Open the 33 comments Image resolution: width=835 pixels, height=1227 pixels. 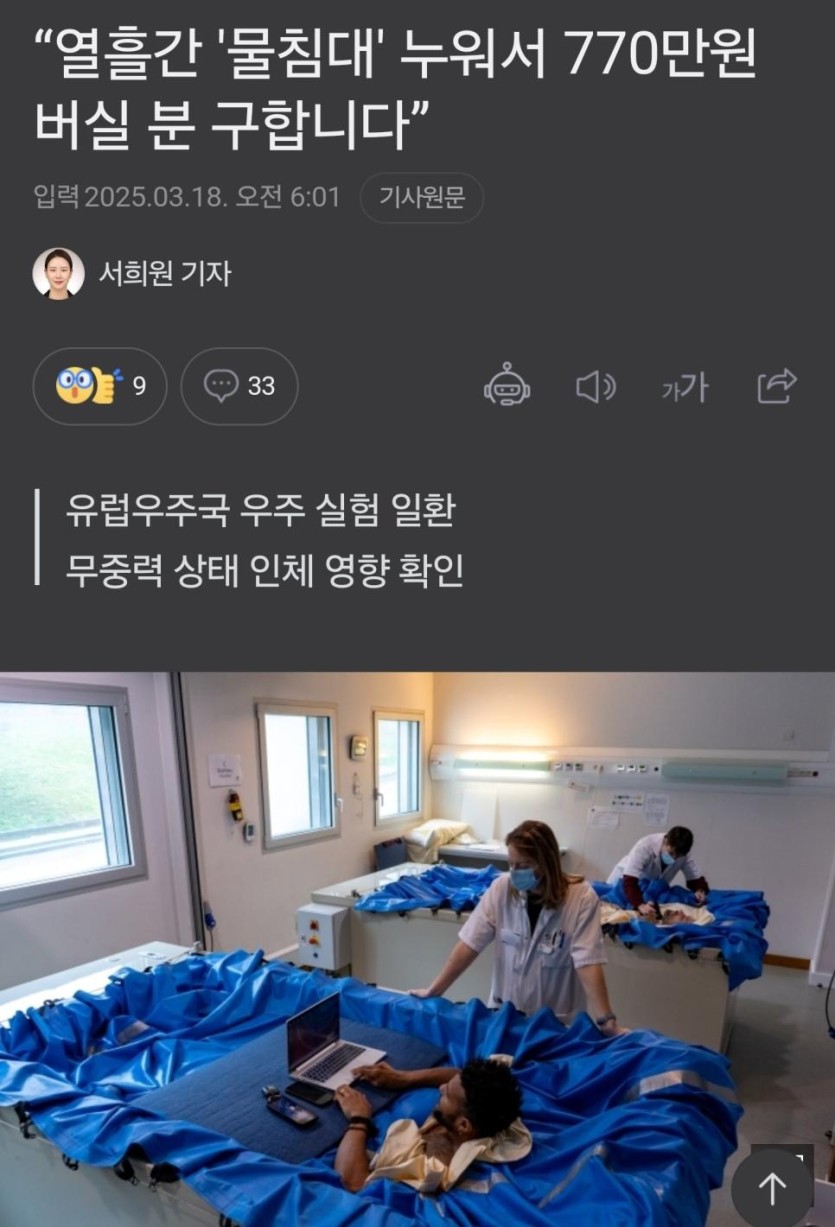[239, 386]
